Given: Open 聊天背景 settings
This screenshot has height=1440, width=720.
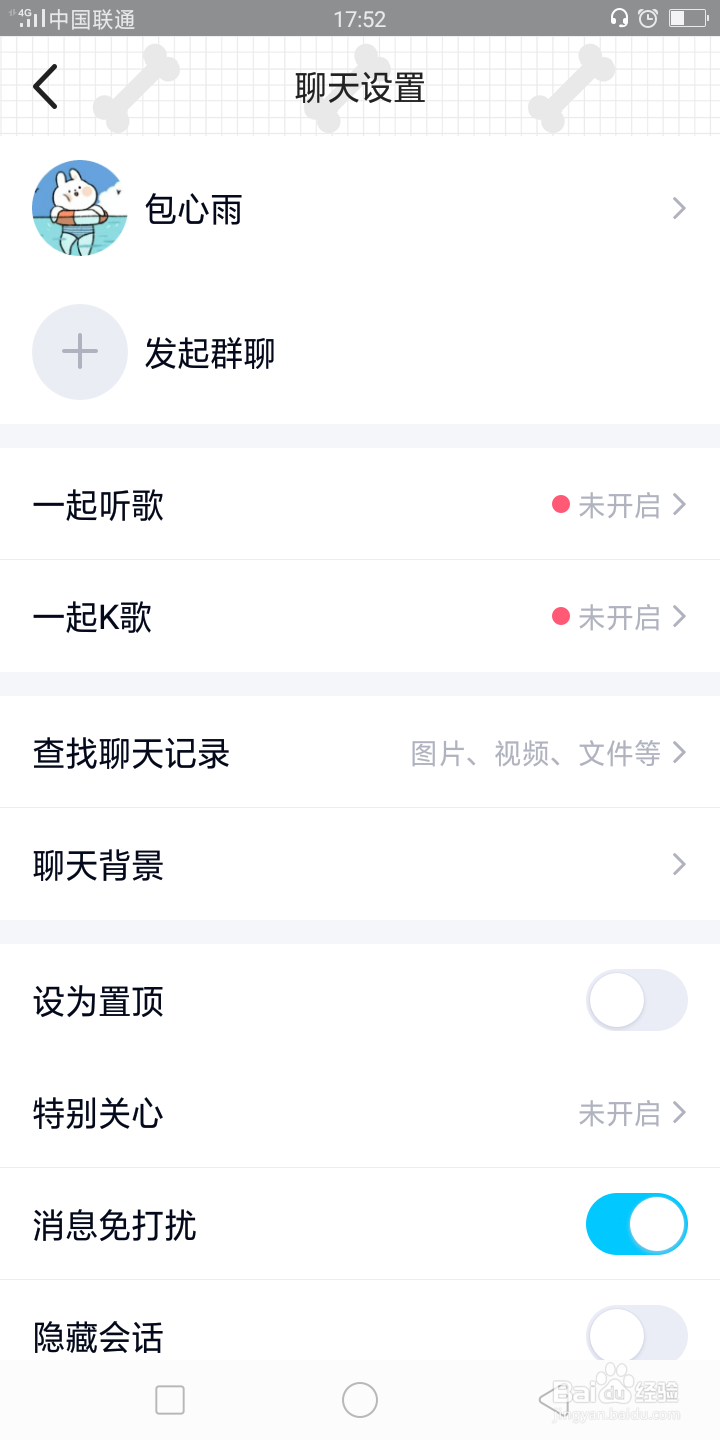Looking at the screenshot, I should pos(360,865).
